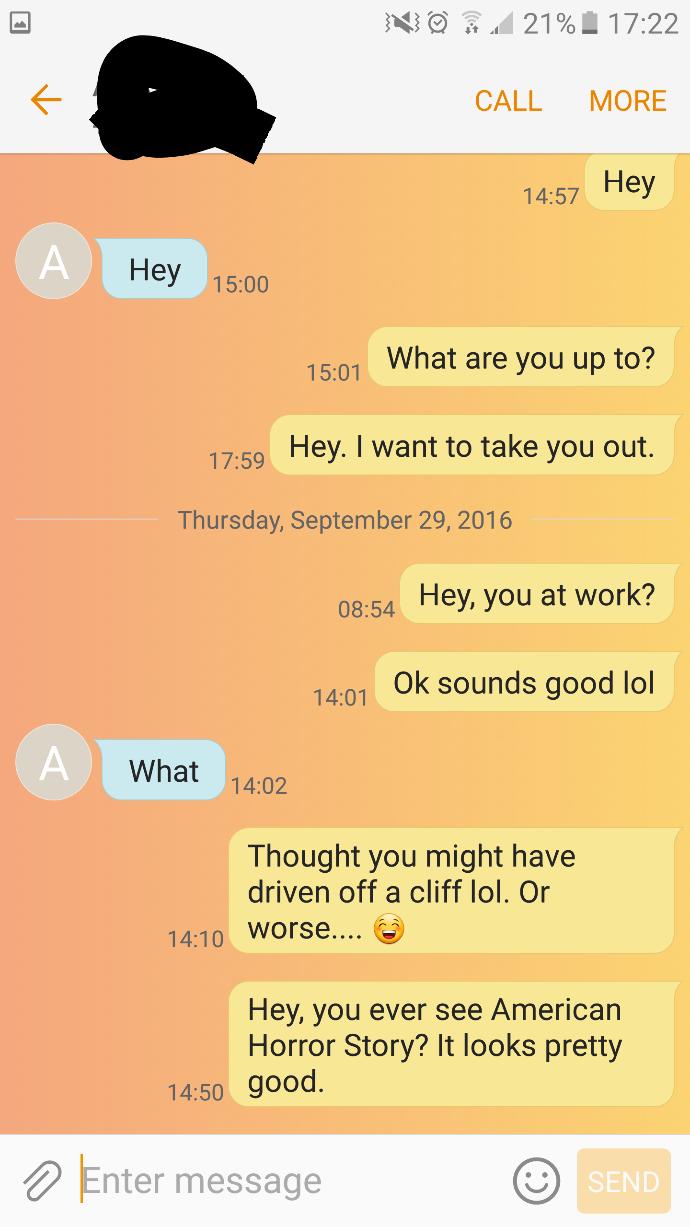Open contact avatar next to "What"
Viewport: 690px width, 1227px height.
54,762
